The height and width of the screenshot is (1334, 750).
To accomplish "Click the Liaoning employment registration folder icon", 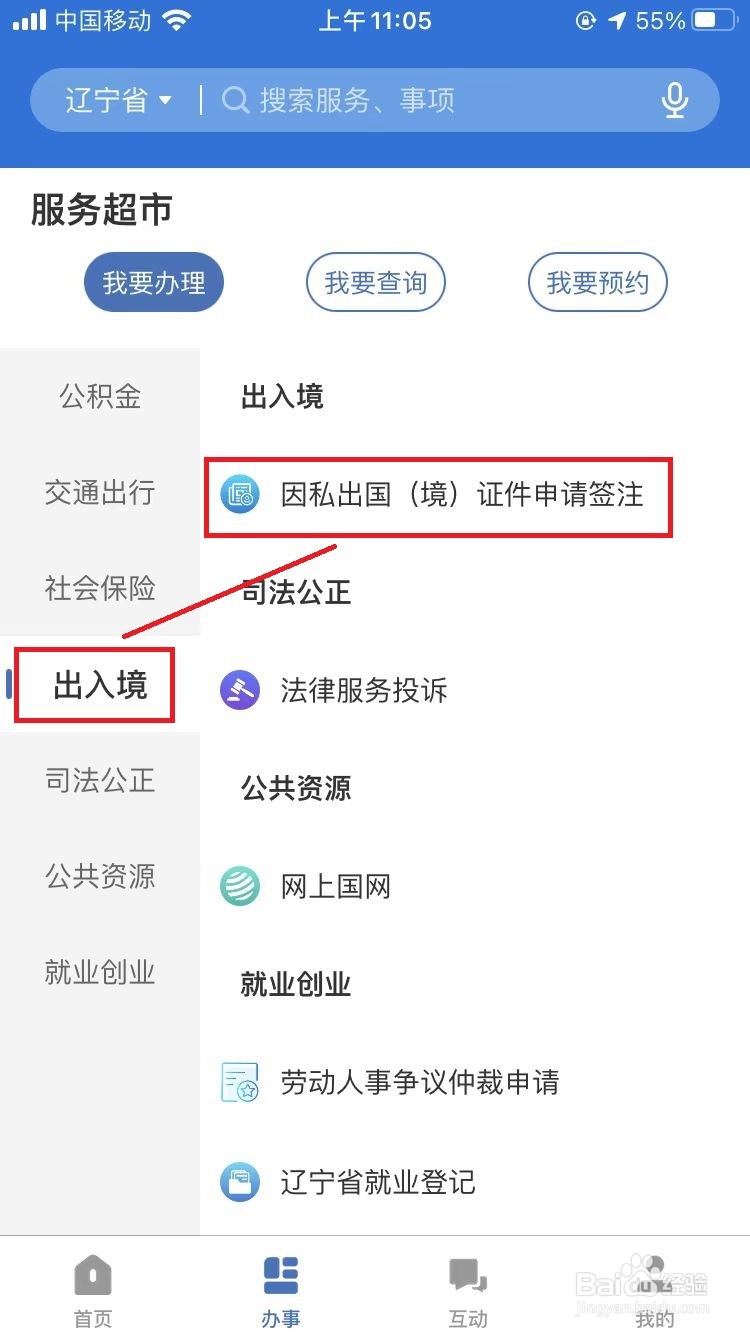I will (239, 1182).
